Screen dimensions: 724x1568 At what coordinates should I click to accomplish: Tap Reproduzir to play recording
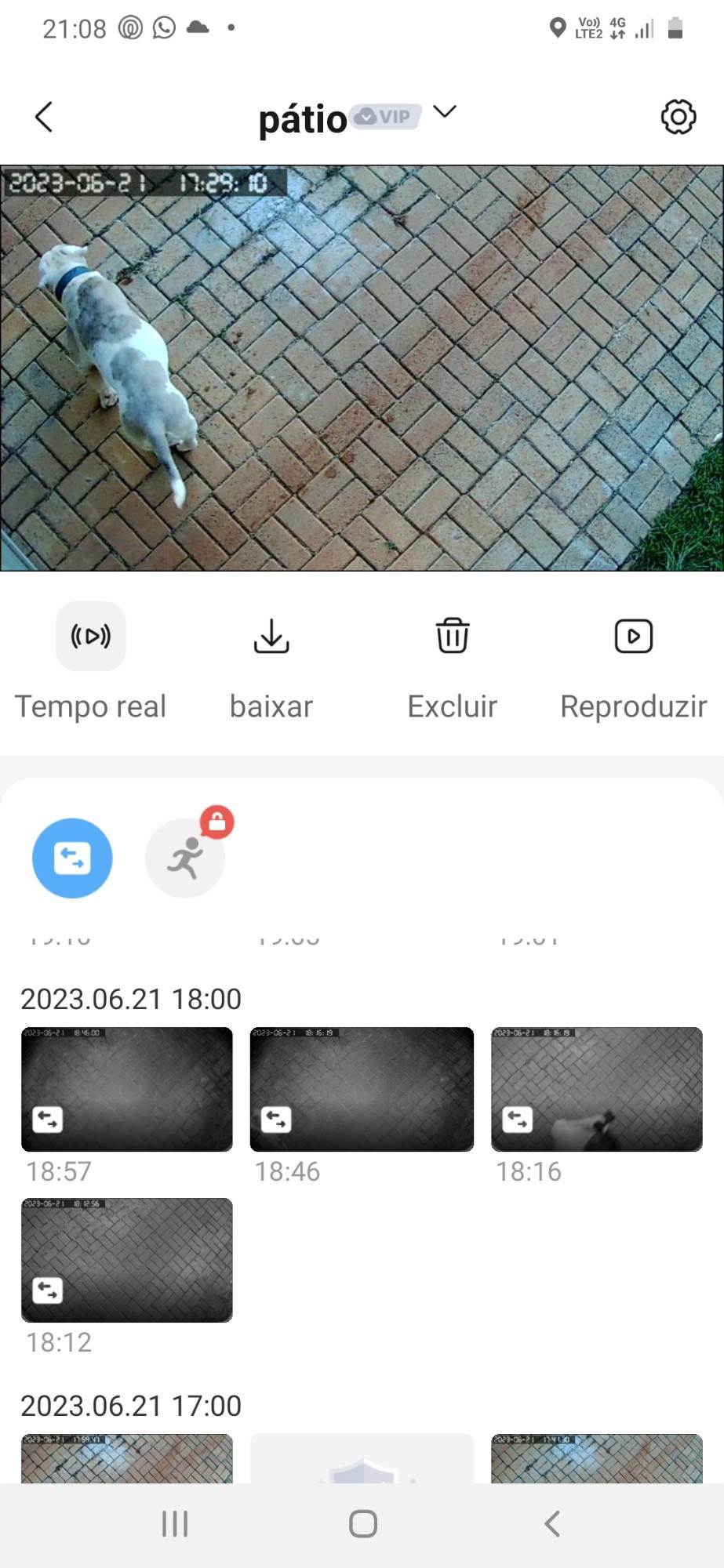(633, 637)
